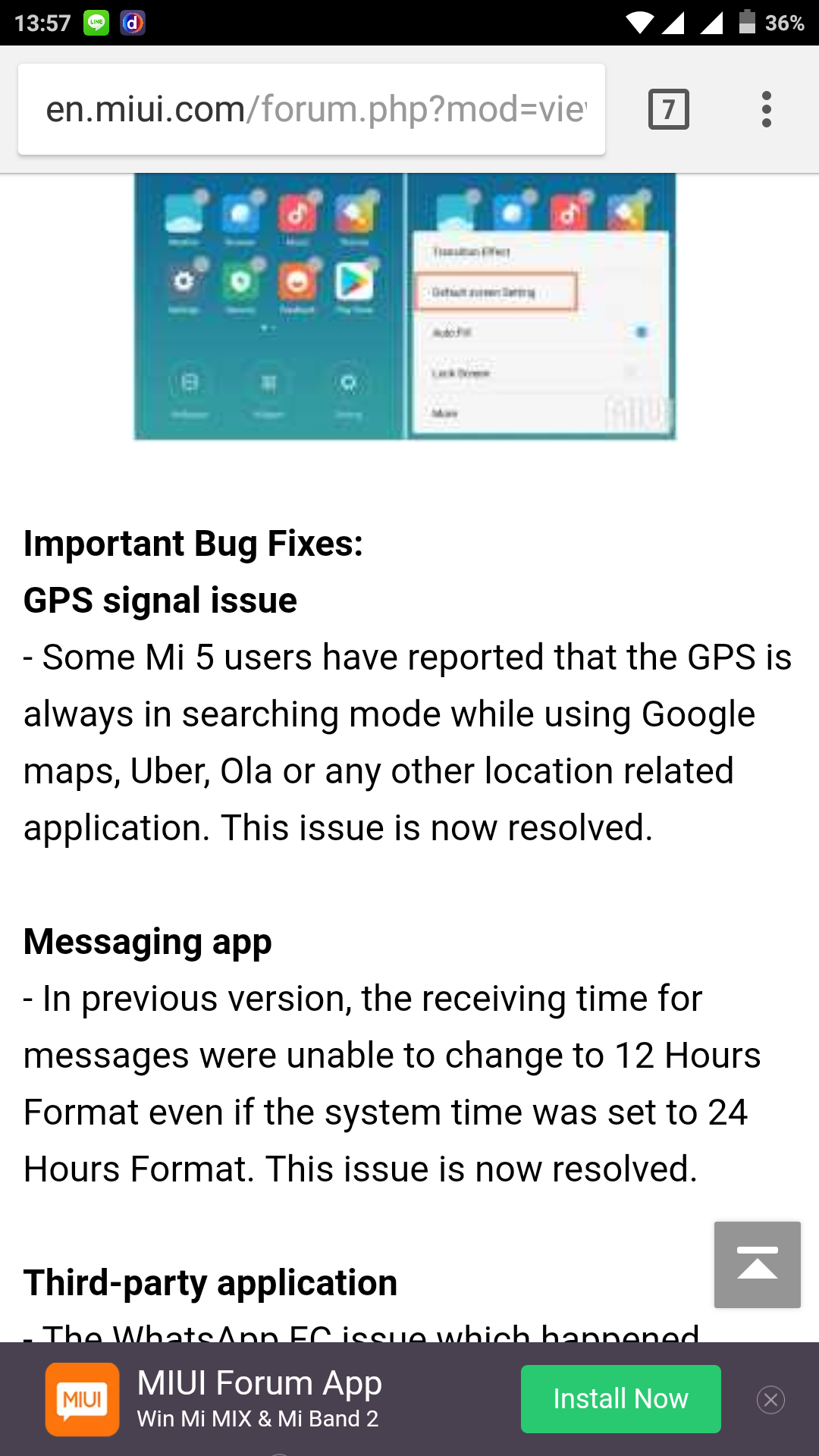Screen dimensions: 819x1456
Task: Open the MIUI home screen settings image
Action: click(405, 306)
